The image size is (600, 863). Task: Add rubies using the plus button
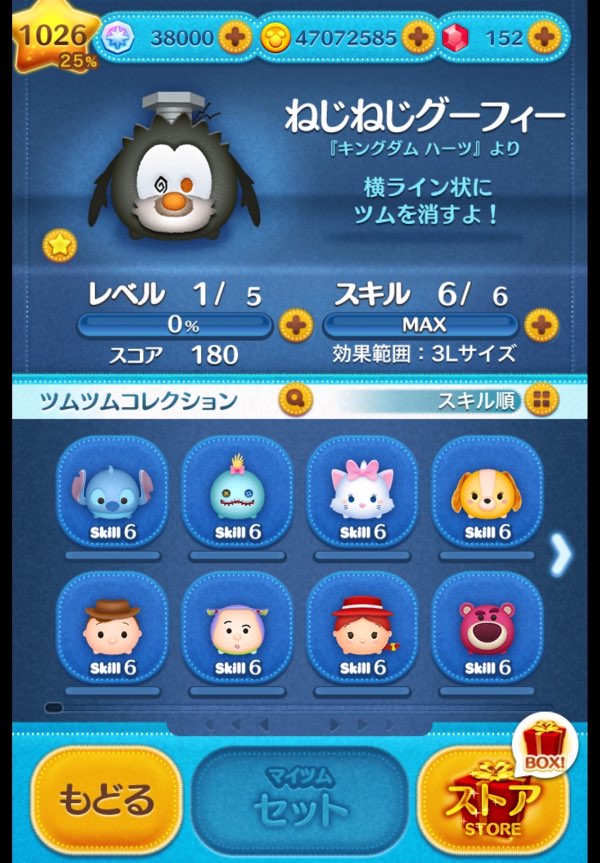(543, 38)
